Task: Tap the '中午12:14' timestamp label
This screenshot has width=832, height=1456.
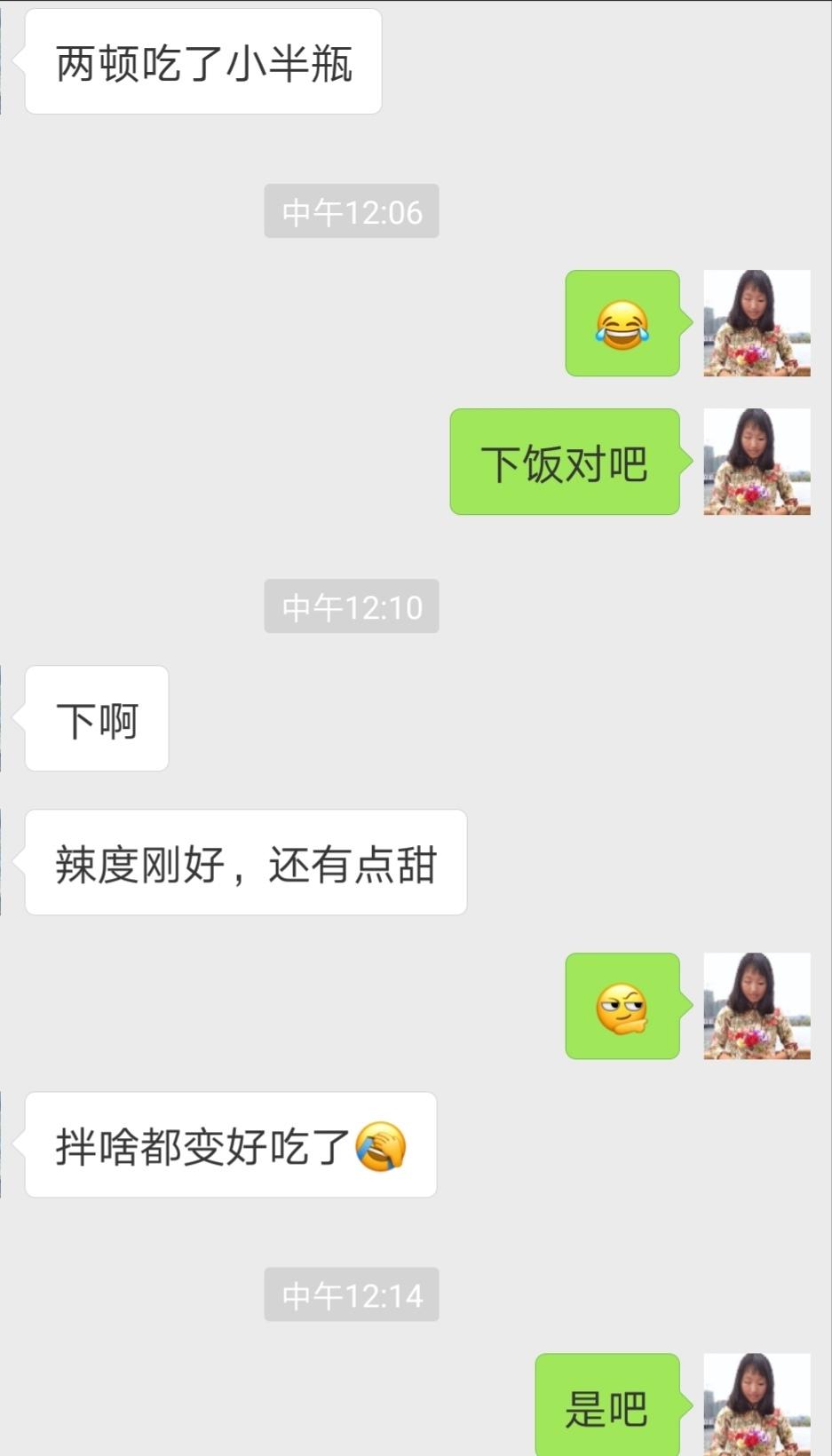Action: pyautogui.click(x=350, y=1294)
